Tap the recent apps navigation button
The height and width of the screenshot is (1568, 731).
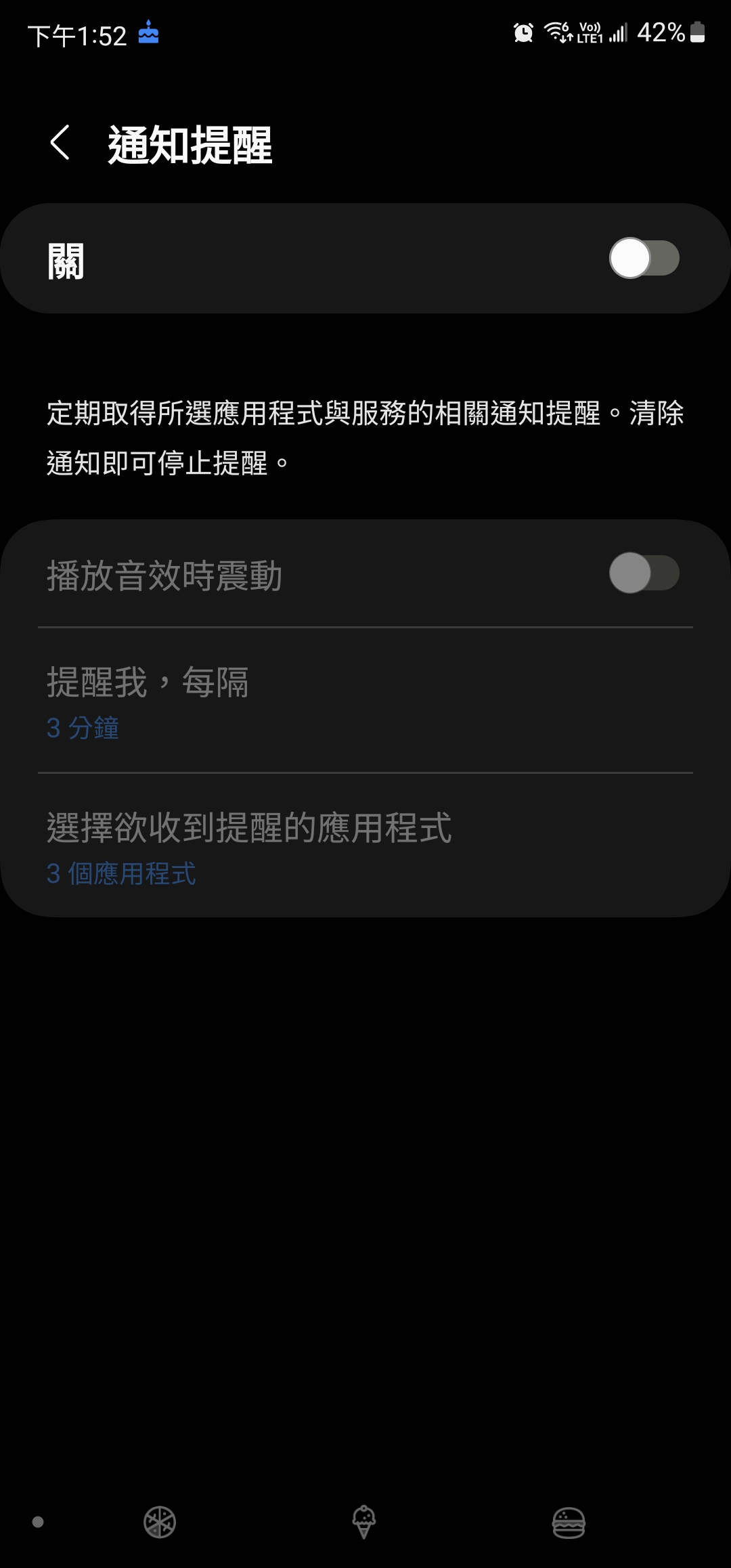(160, 1523)
